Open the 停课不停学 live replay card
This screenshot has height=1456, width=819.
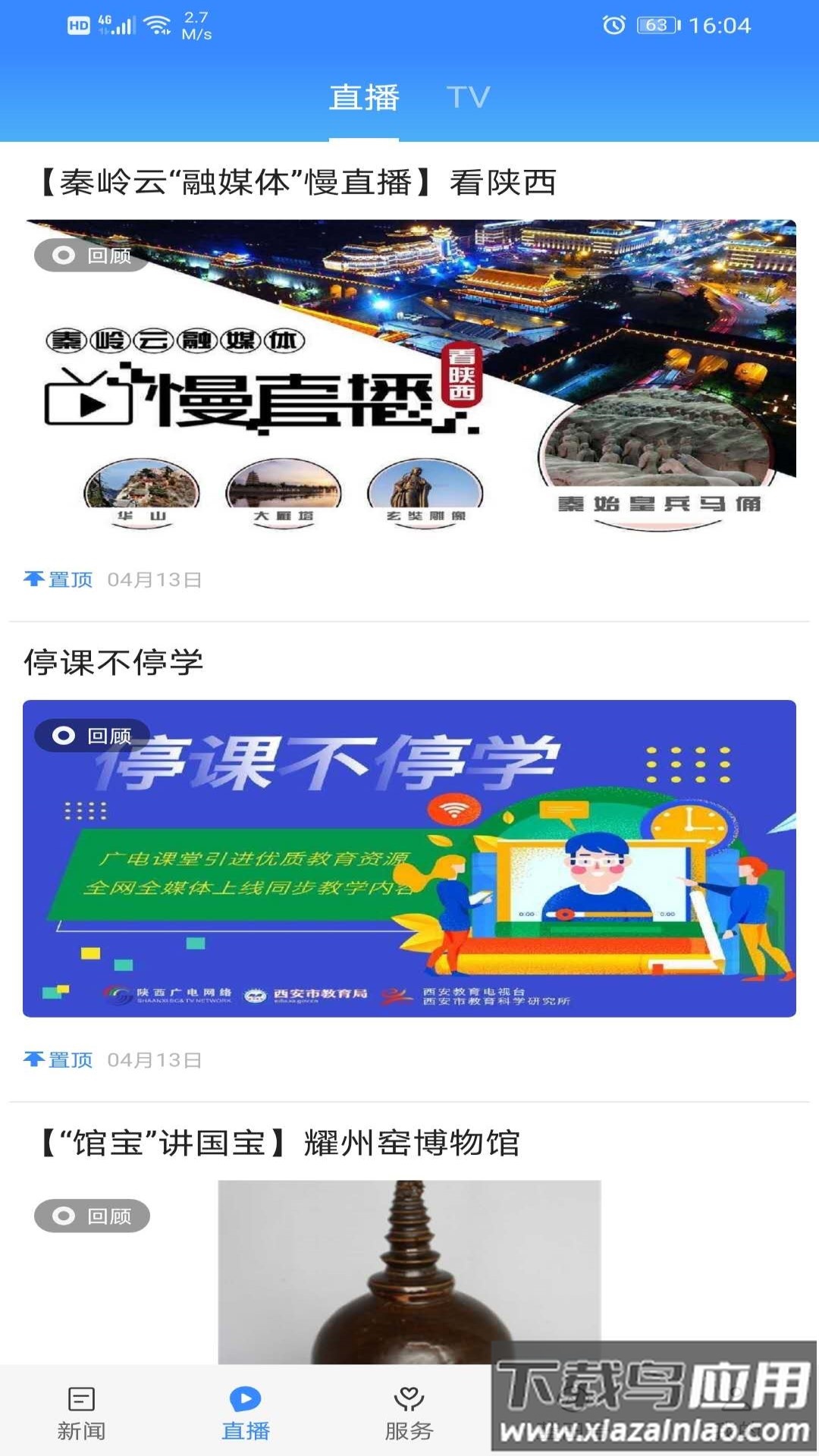coord(409,857)
